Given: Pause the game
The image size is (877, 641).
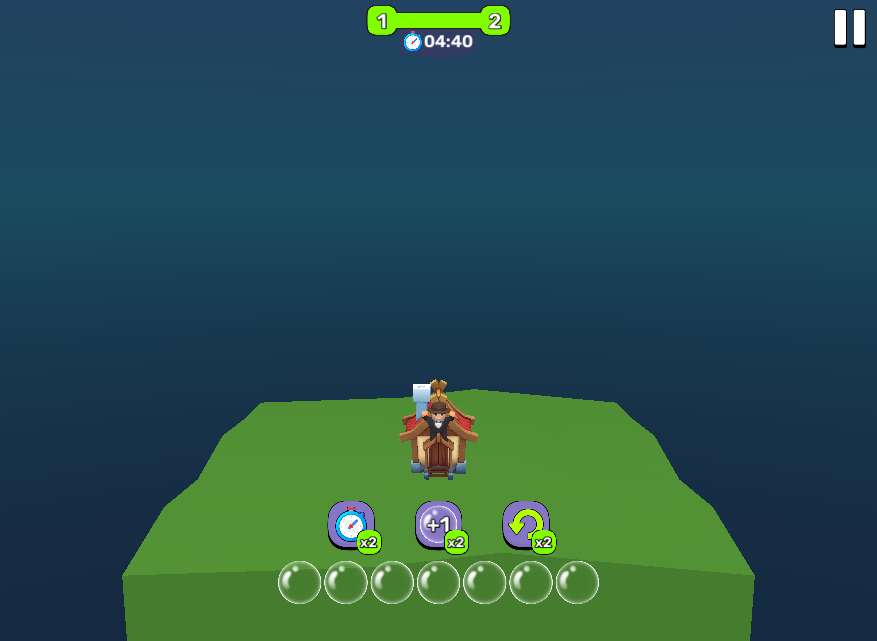Looking at the screenshot, I should coord(849,27).
